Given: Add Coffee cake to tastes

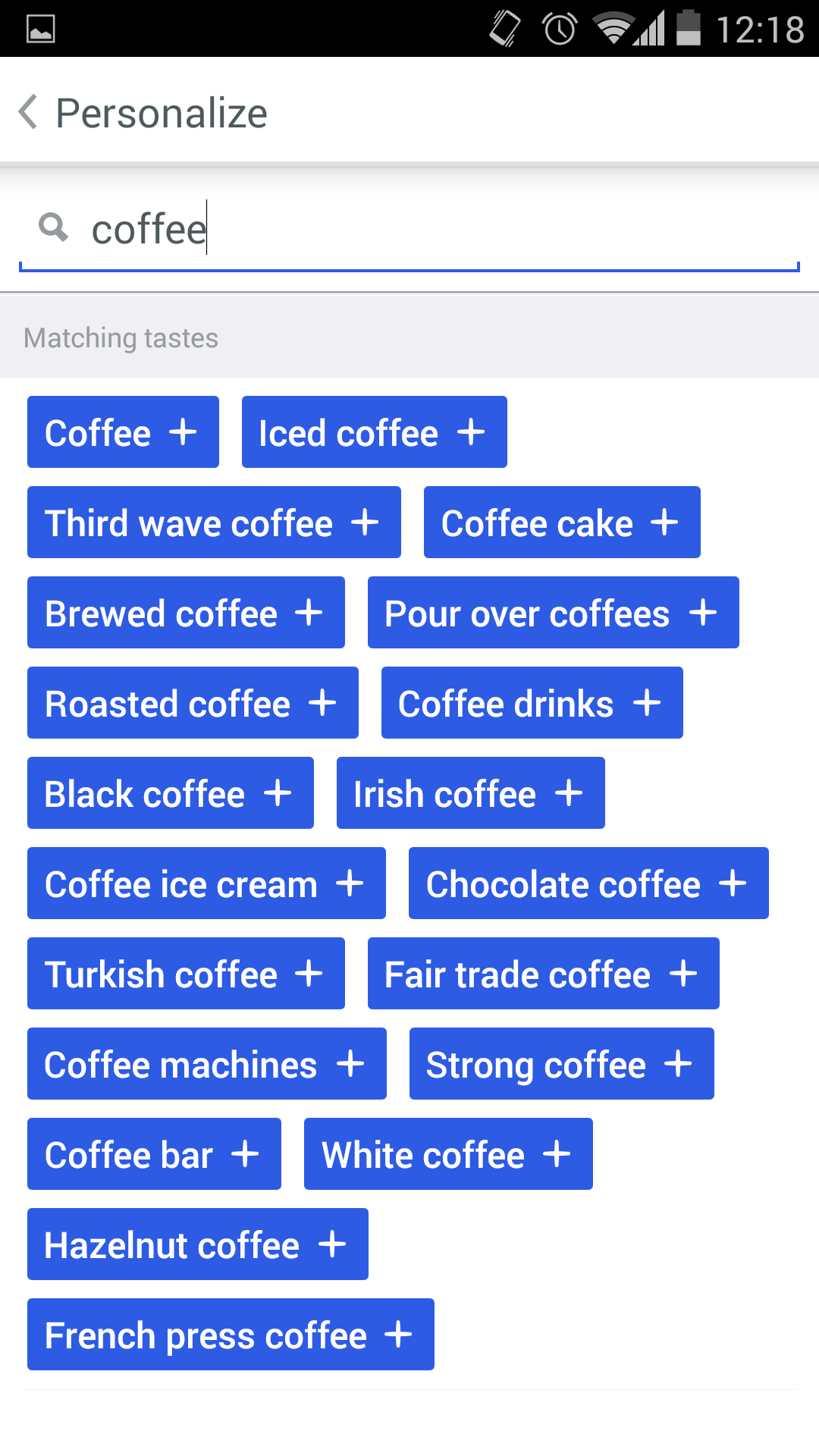Looking at the screenshot, I should pyautogui.click(x=562, y=522).
